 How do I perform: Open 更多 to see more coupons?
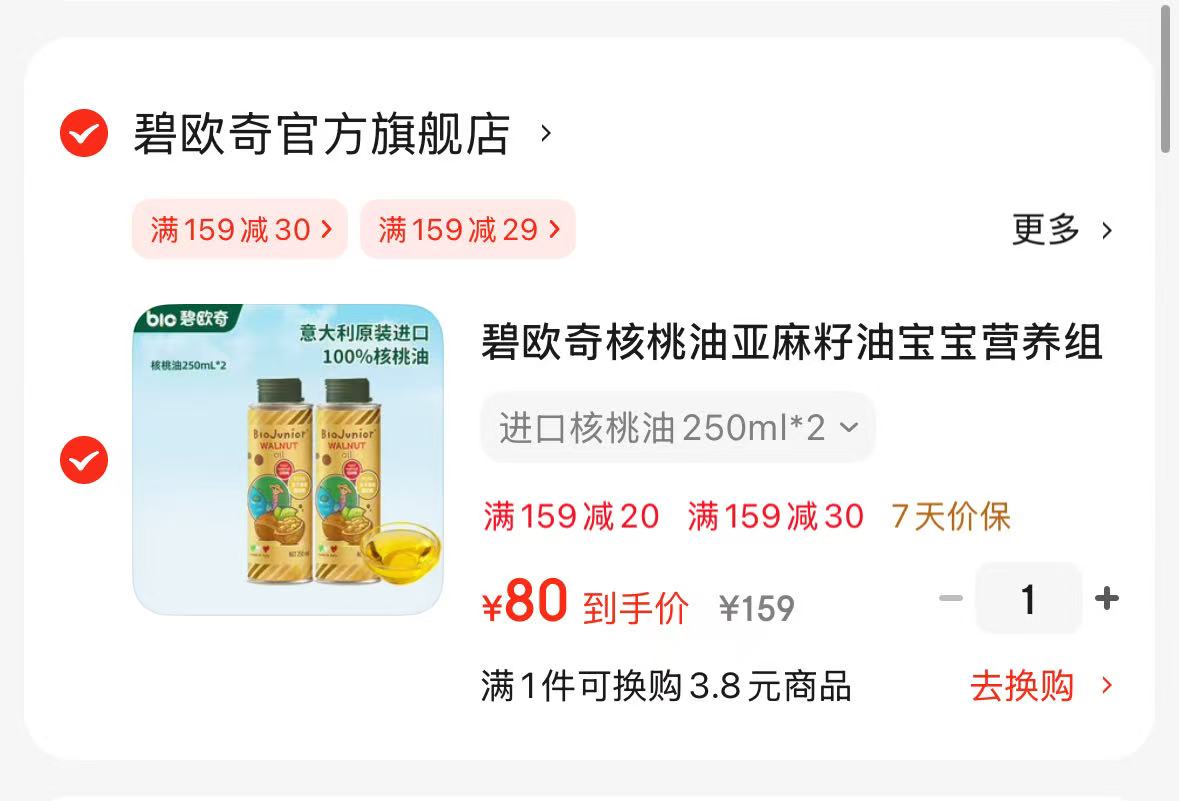[x=1062, y=230]
